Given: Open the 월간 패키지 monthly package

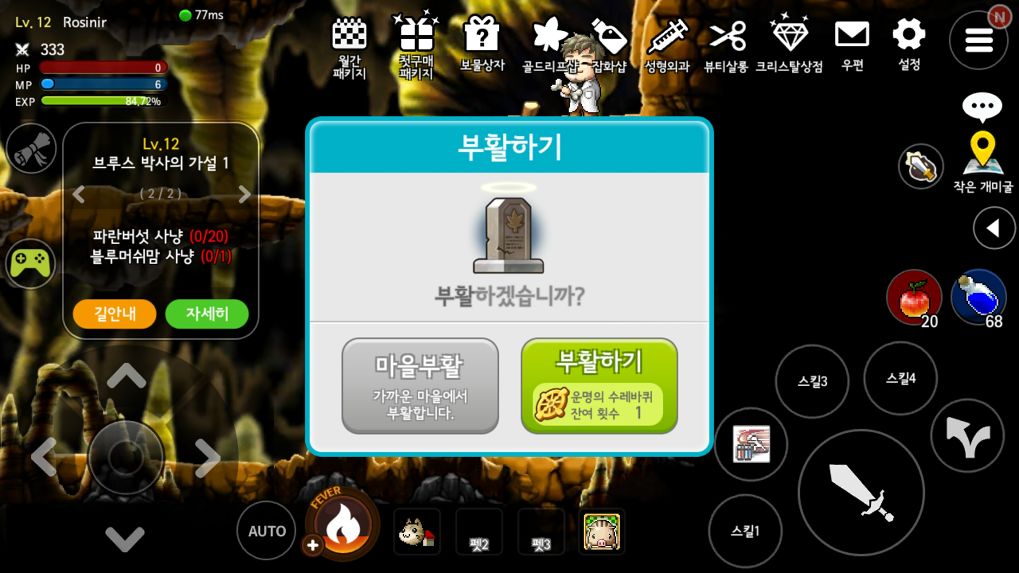Looking at the screenshot, I should point(349,45).
